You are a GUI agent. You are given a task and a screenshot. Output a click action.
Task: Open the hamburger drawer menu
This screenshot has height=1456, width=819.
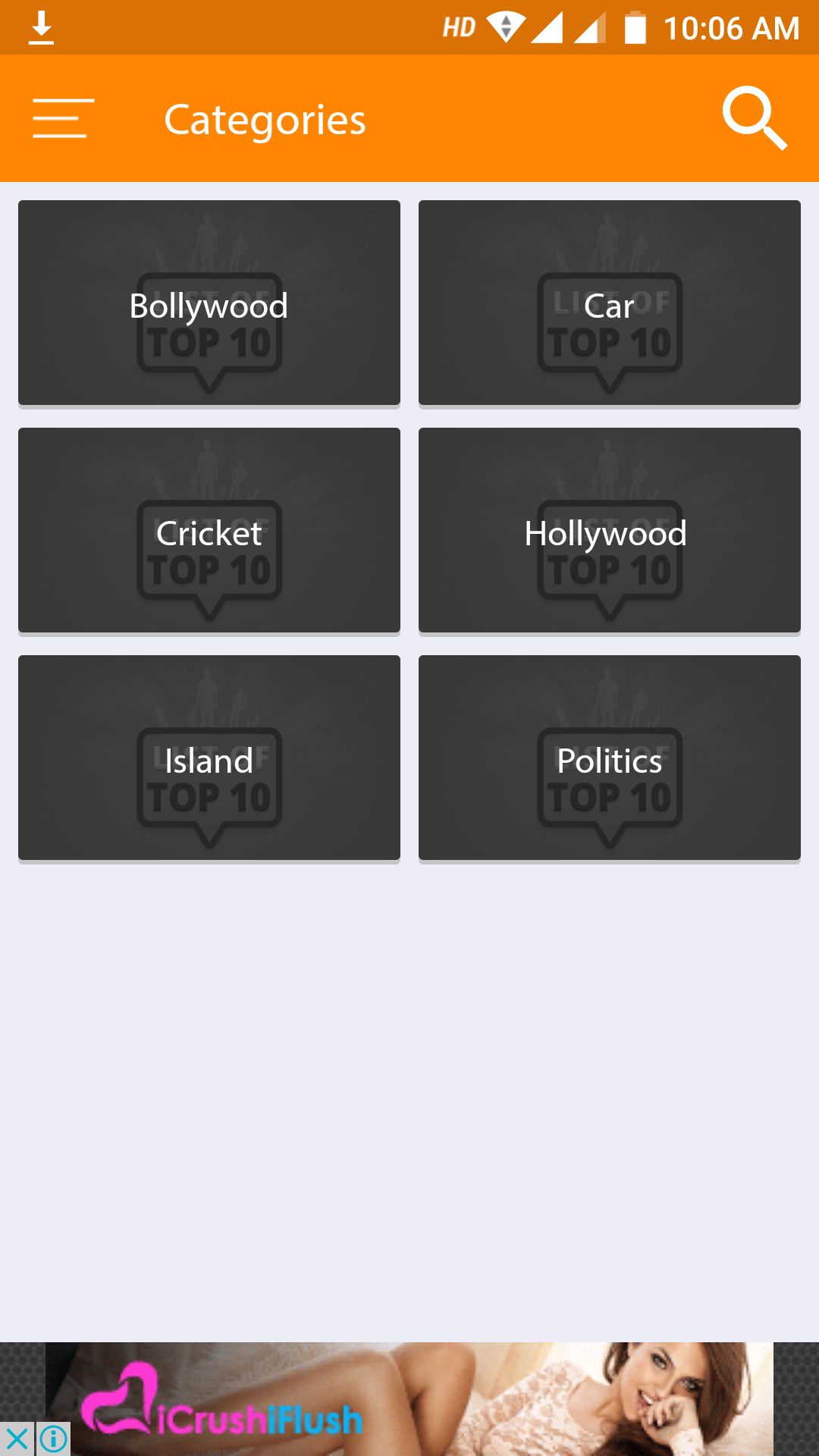tap(63, 119)
